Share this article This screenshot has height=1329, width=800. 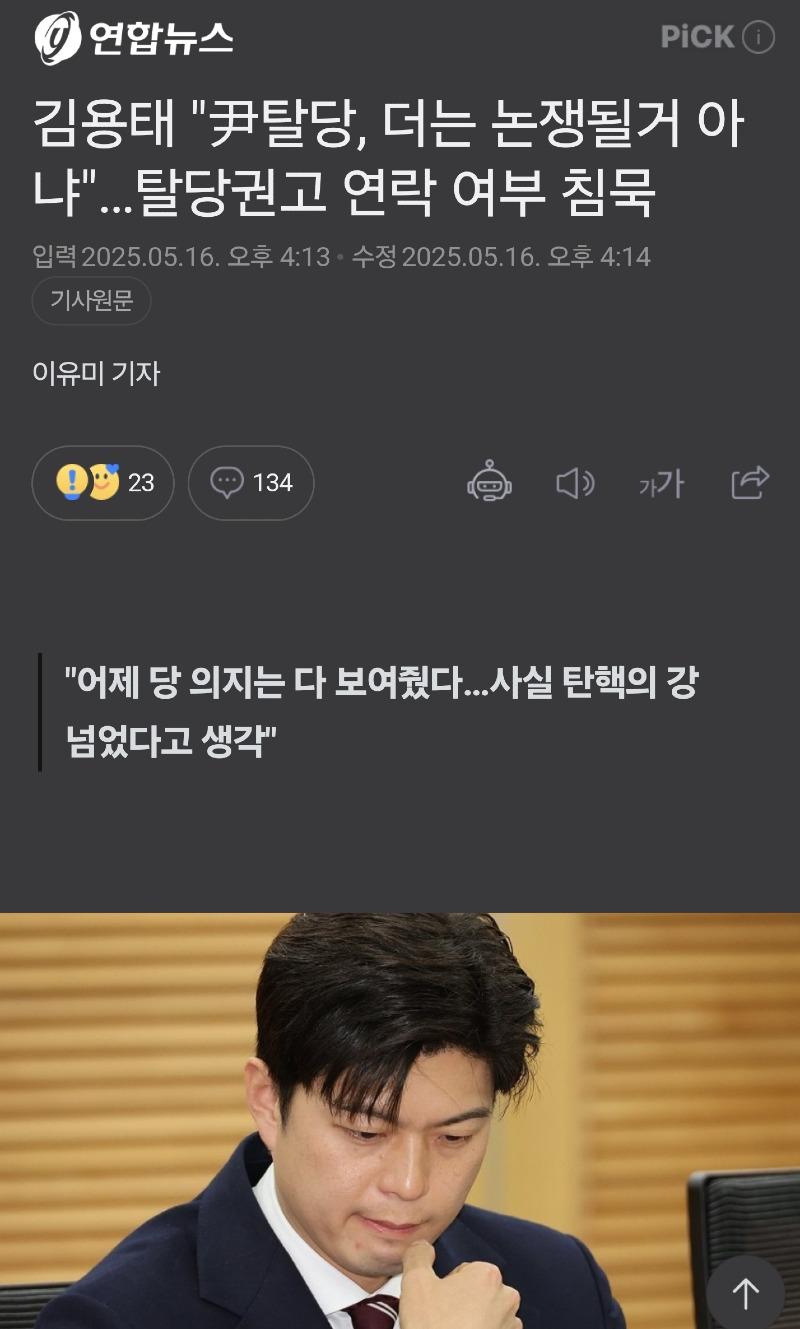[750, 483]
